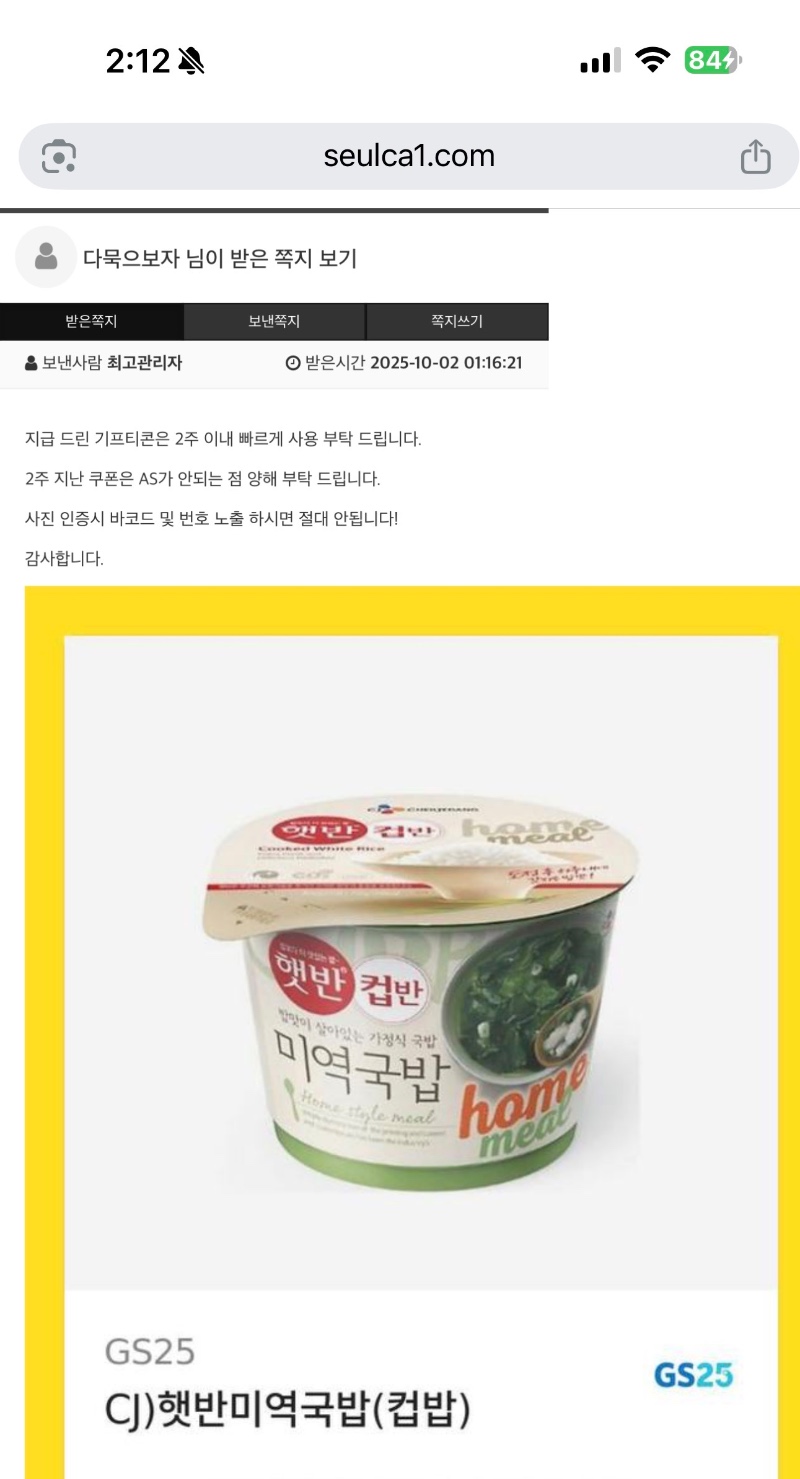800x1479 pixels.
Task: Open the 쪽지쓰기 tab
Action: 457,322
